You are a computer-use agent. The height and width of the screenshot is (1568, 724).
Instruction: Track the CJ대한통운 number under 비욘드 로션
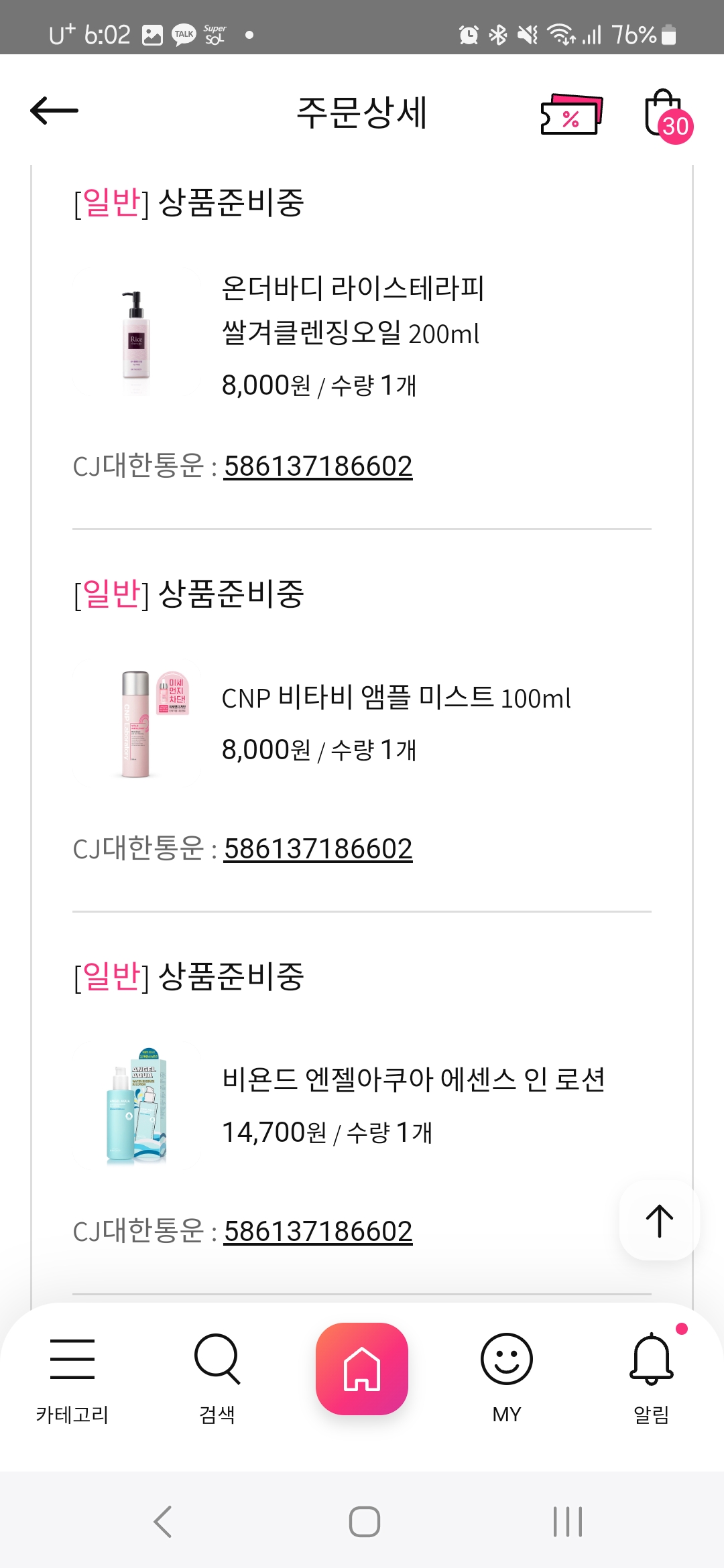[x=318, y=1232]
